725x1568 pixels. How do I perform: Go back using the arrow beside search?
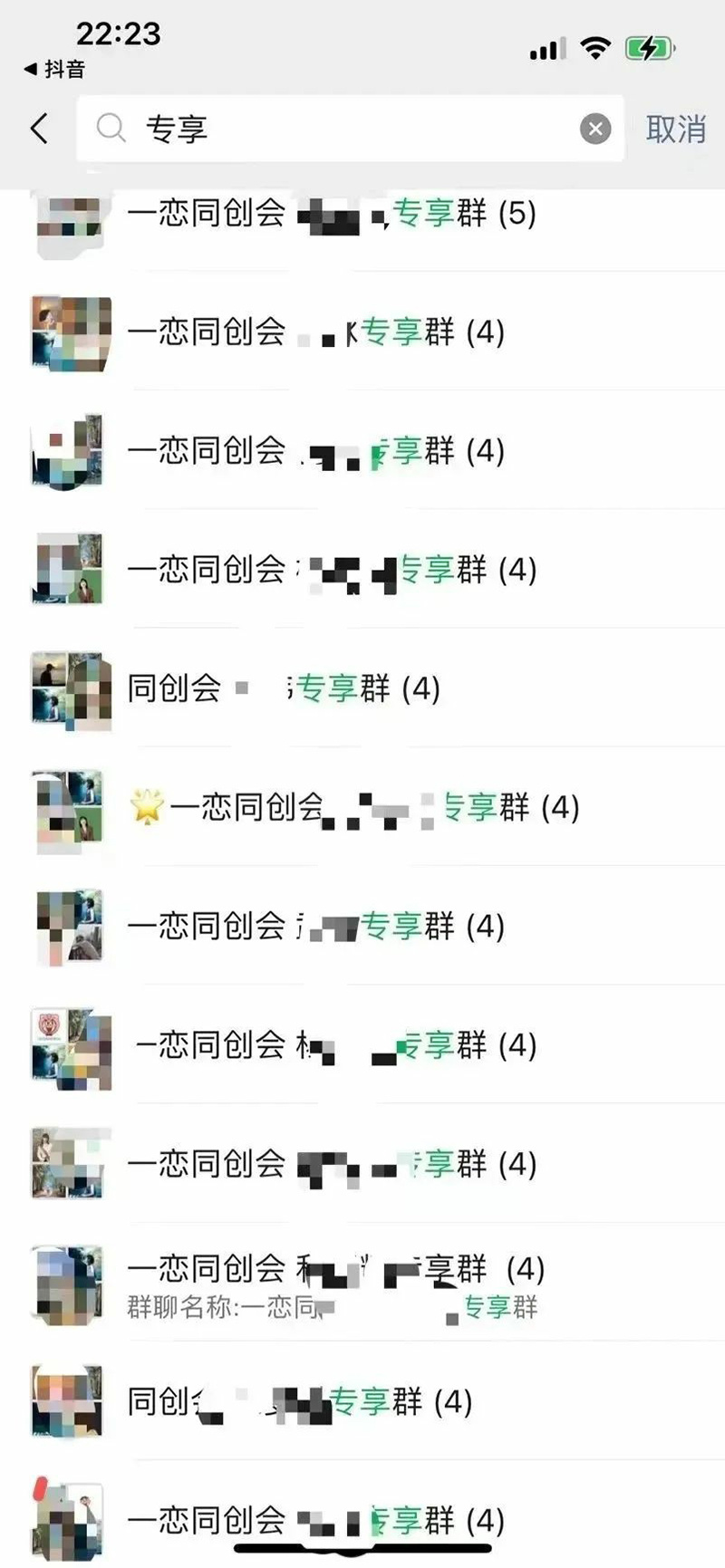pos(39,129)
